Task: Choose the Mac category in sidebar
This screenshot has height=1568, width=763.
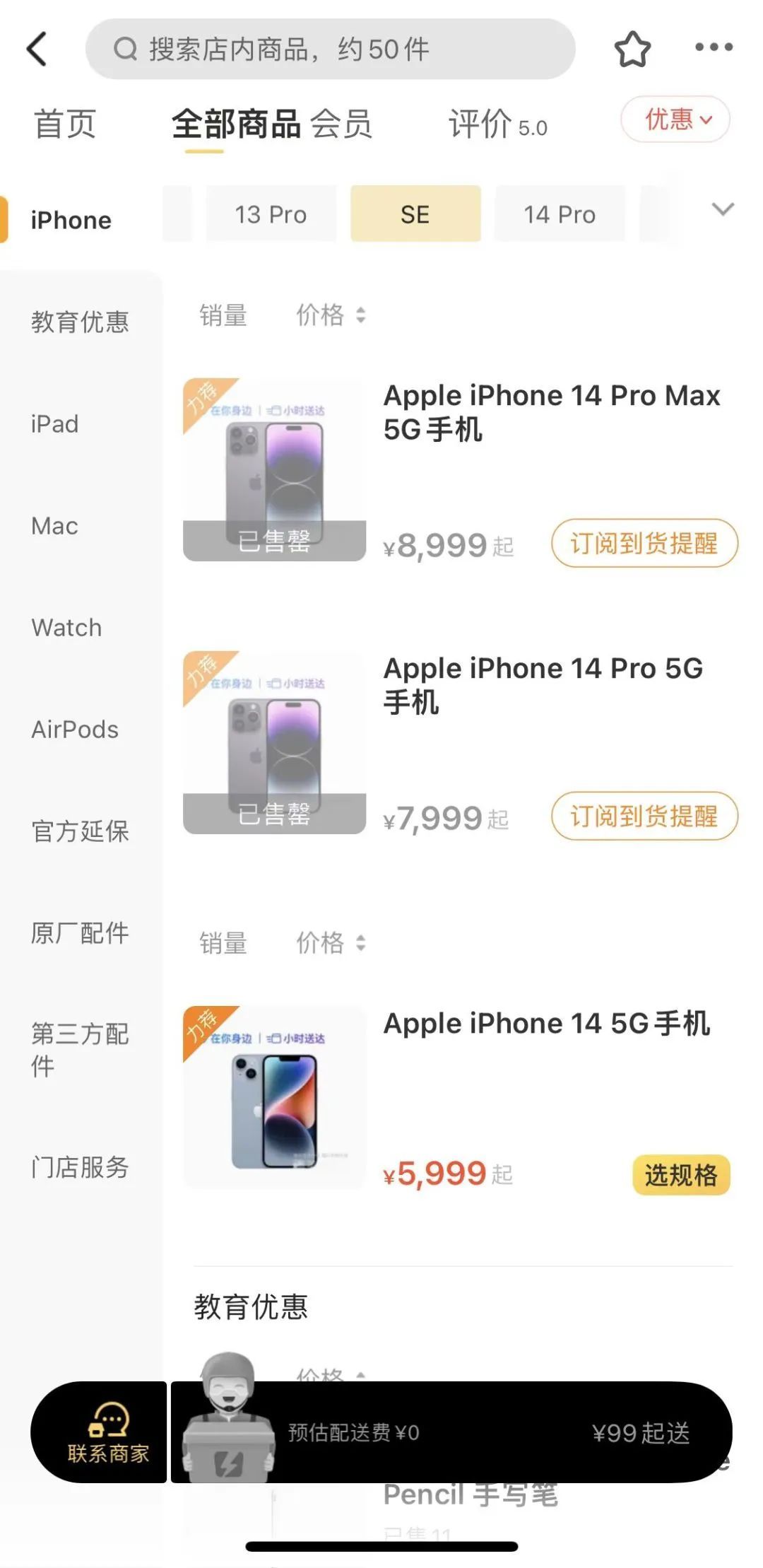Action: pyautogui.click(x=55, y=526)
